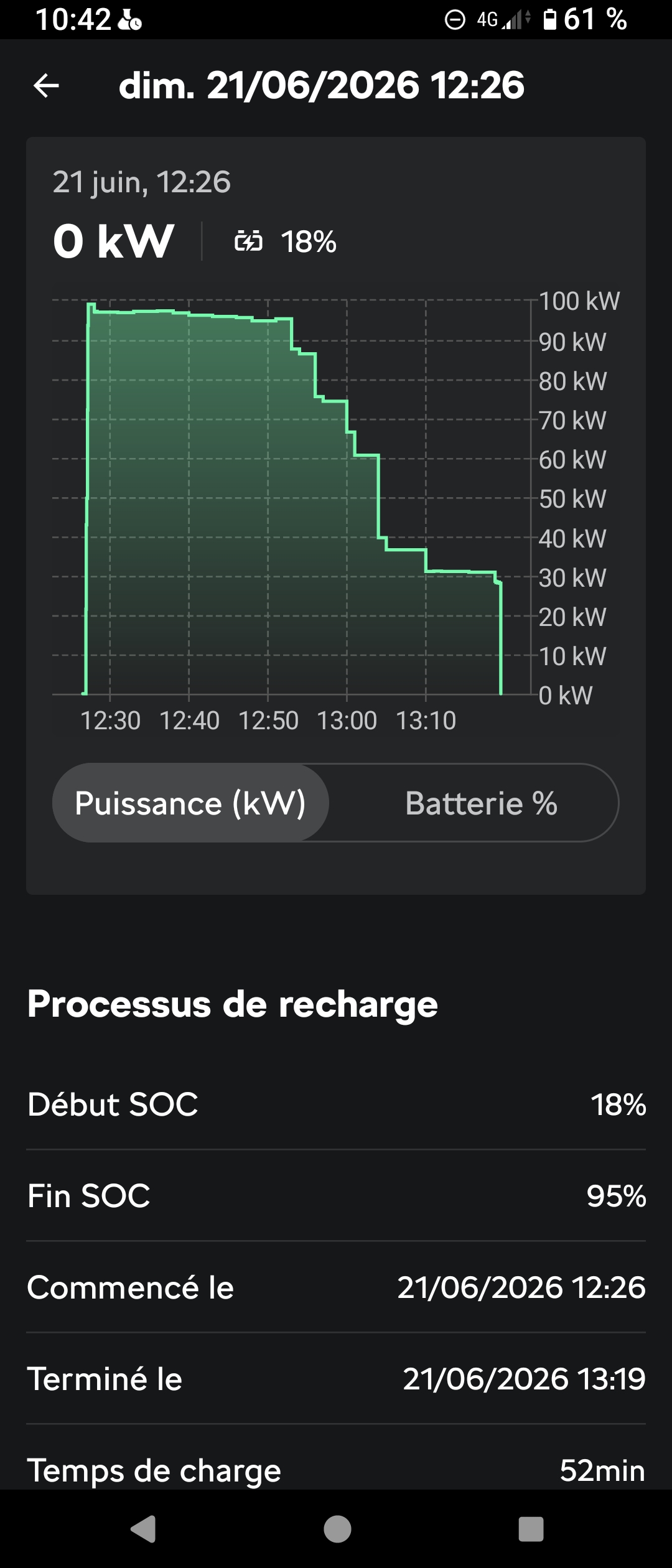672x1568 pixels.
Task: Select the Puissance (kW) chart view
Action: pyautogui.click(x=190, y=803)
